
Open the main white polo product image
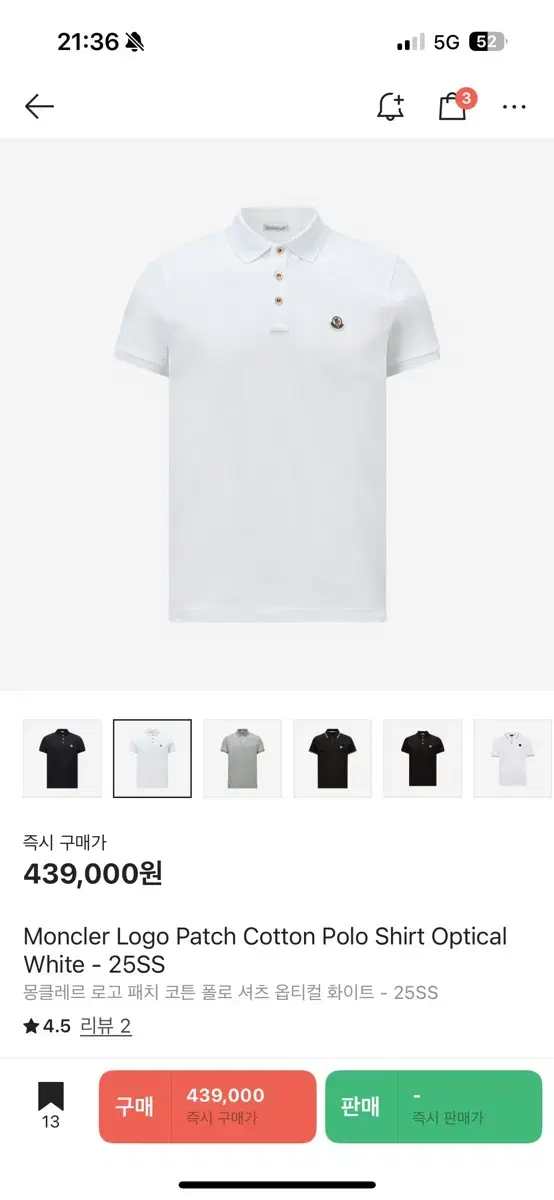point(277,413)
